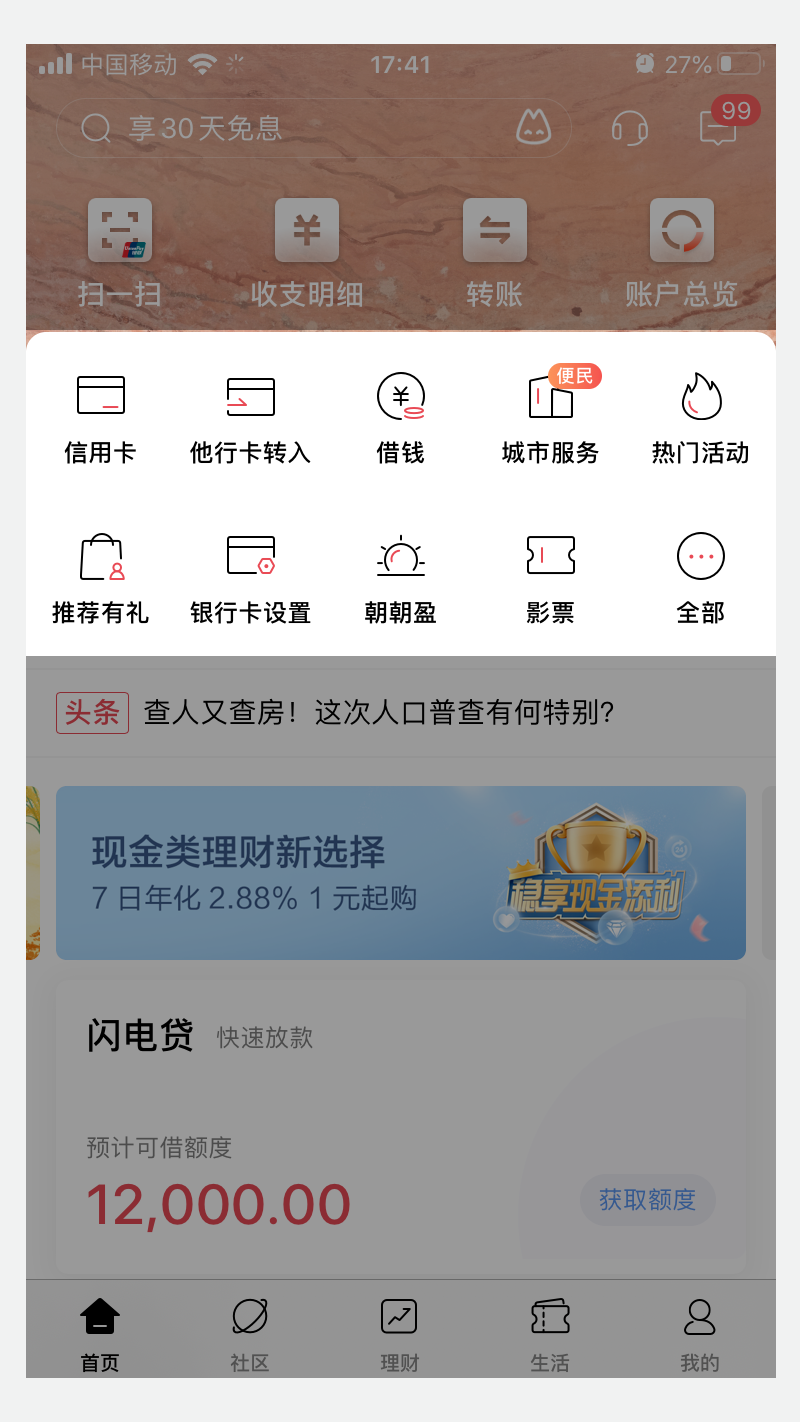The width and height of the screenshot is (800, 1422).
Task: Launch 扫一扫 scanner
Action: (x=120, y=250)
